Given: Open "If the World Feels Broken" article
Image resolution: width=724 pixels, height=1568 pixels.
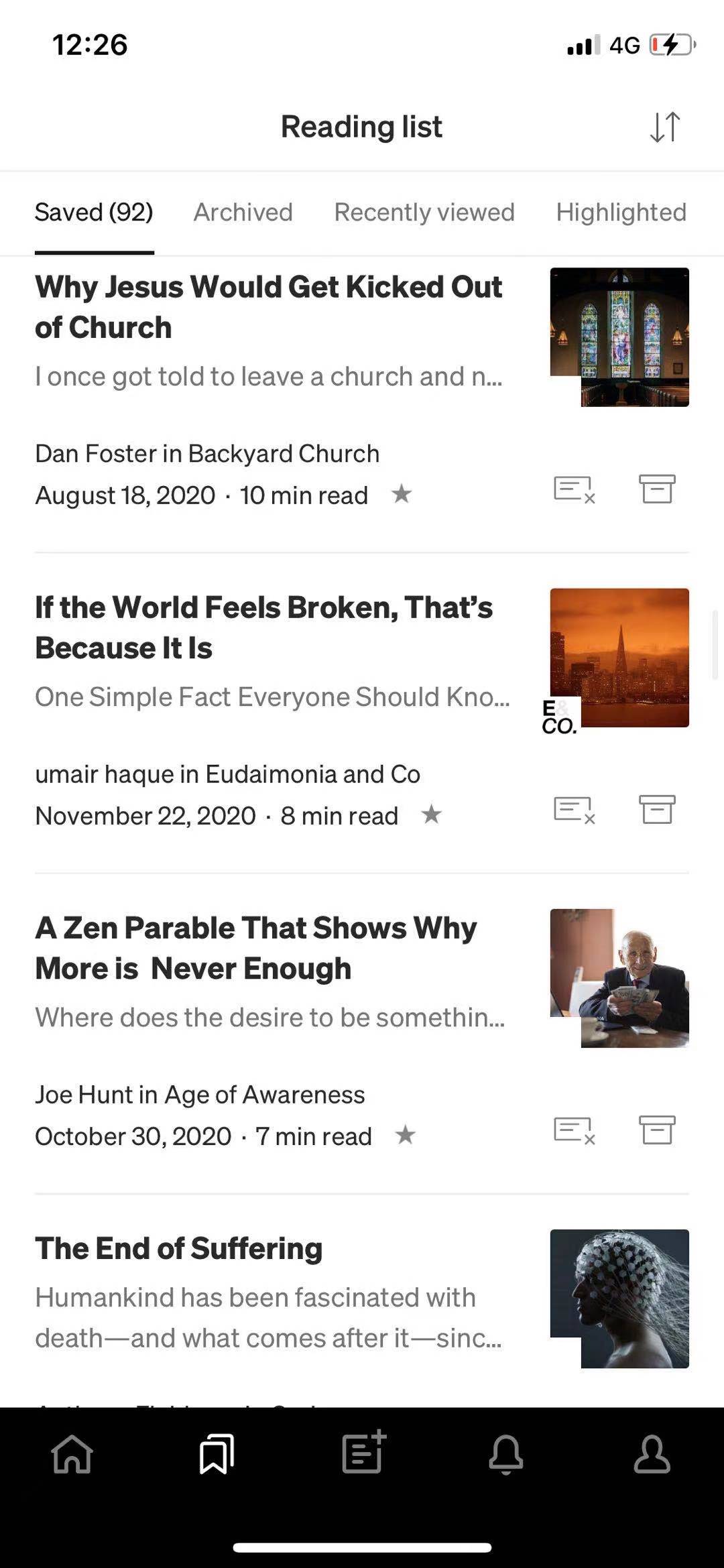Looking at the screenshot, I should [263, 627].
